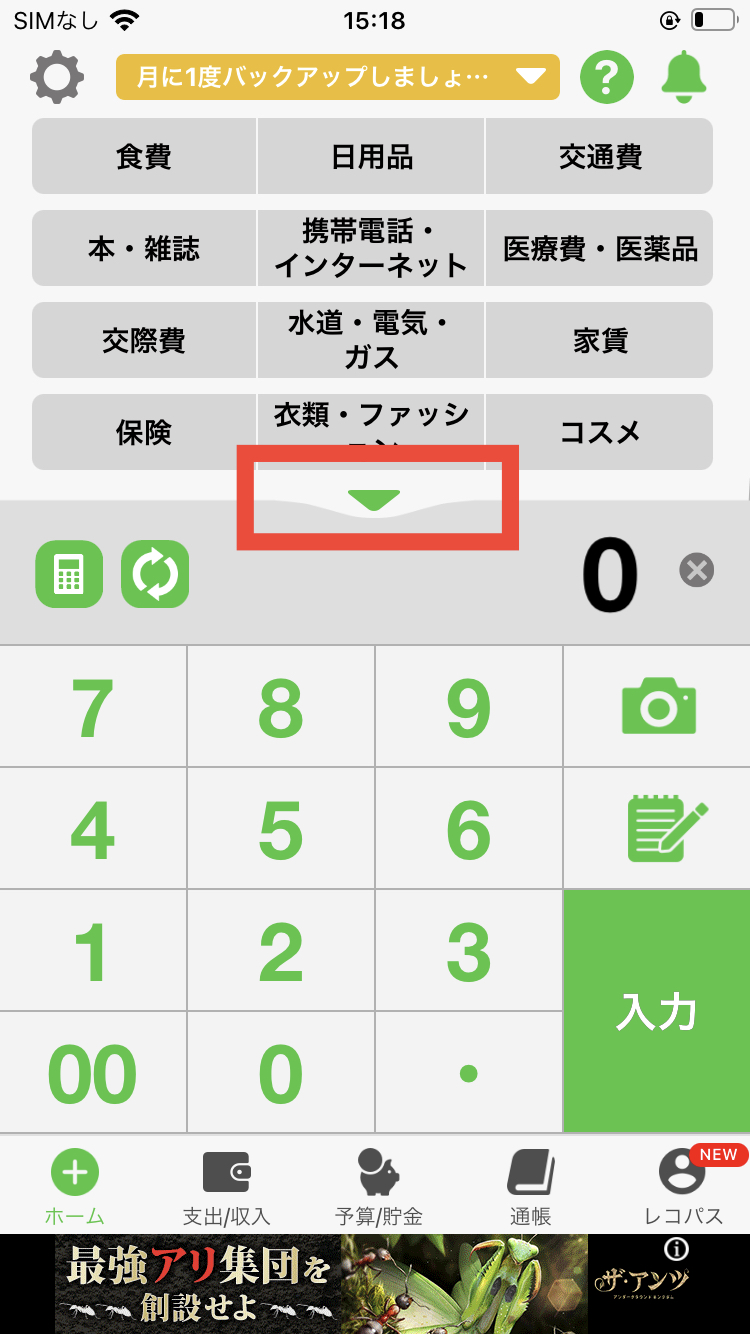Viewport: 750px width, 1334px height.
Task: Select the 食費 category
Action: tap(144, 157)
